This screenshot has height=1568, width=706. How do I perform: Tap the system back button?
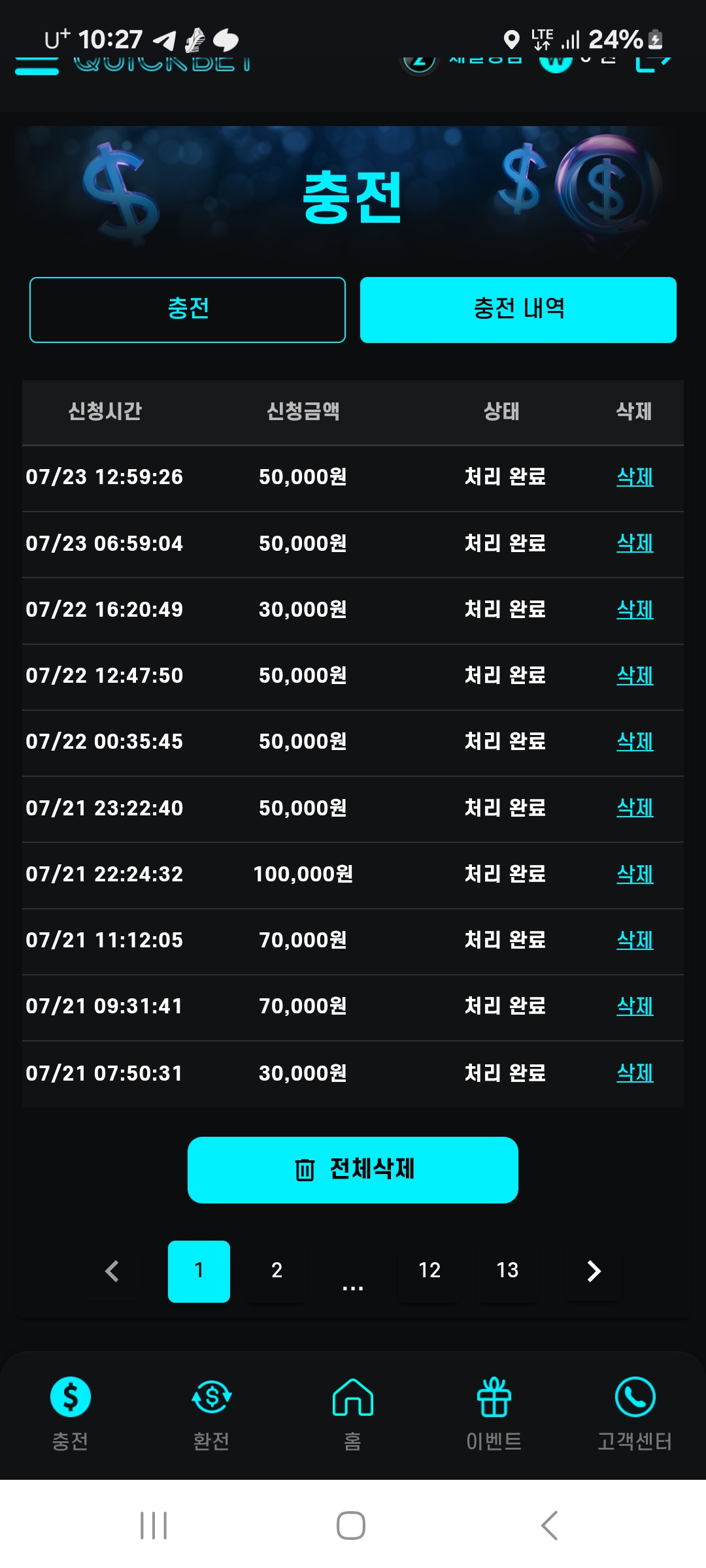click(550, 1526)
